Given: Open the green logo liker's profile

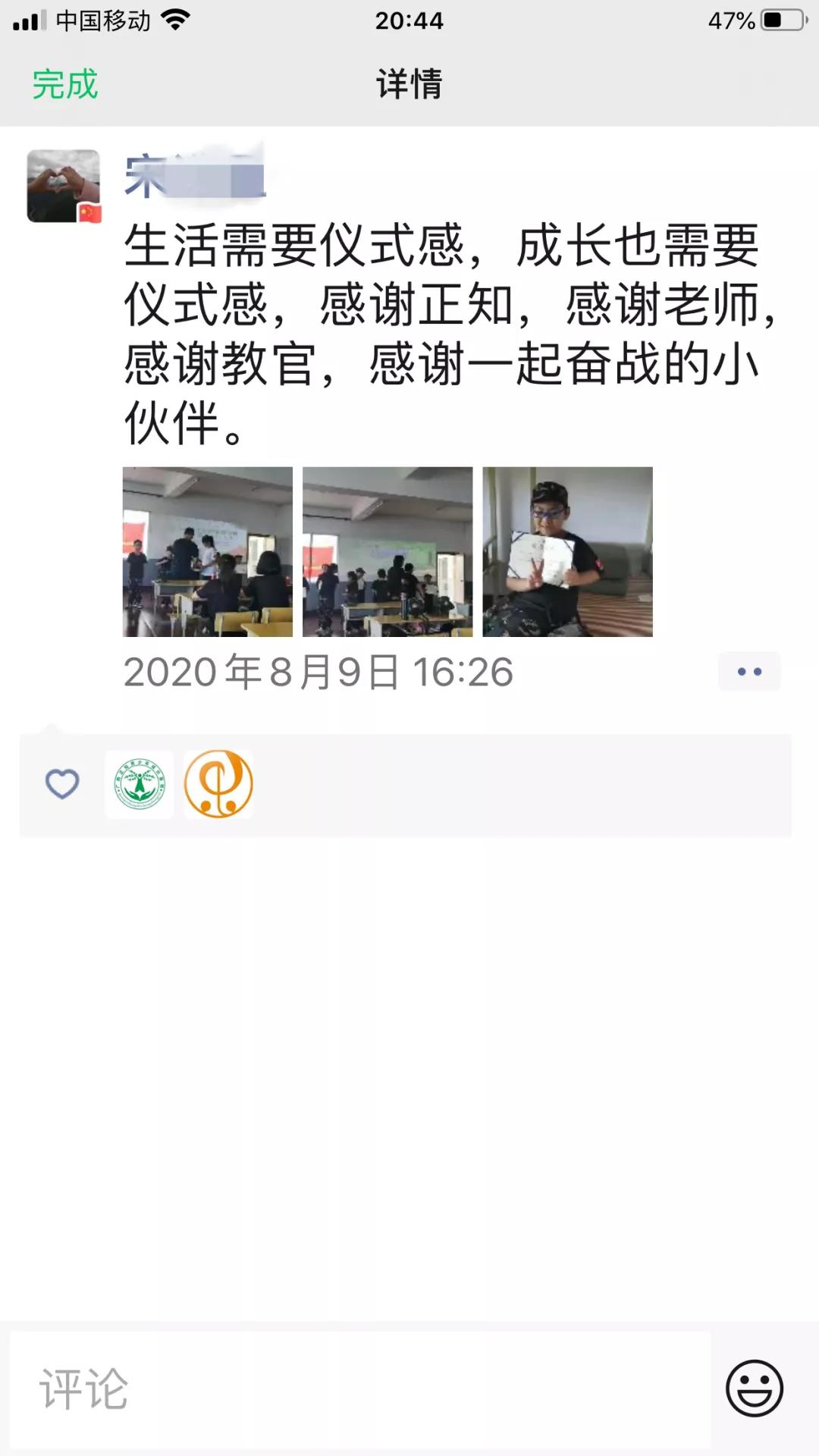Looking at the screenshot, I should tap(140, 784).
